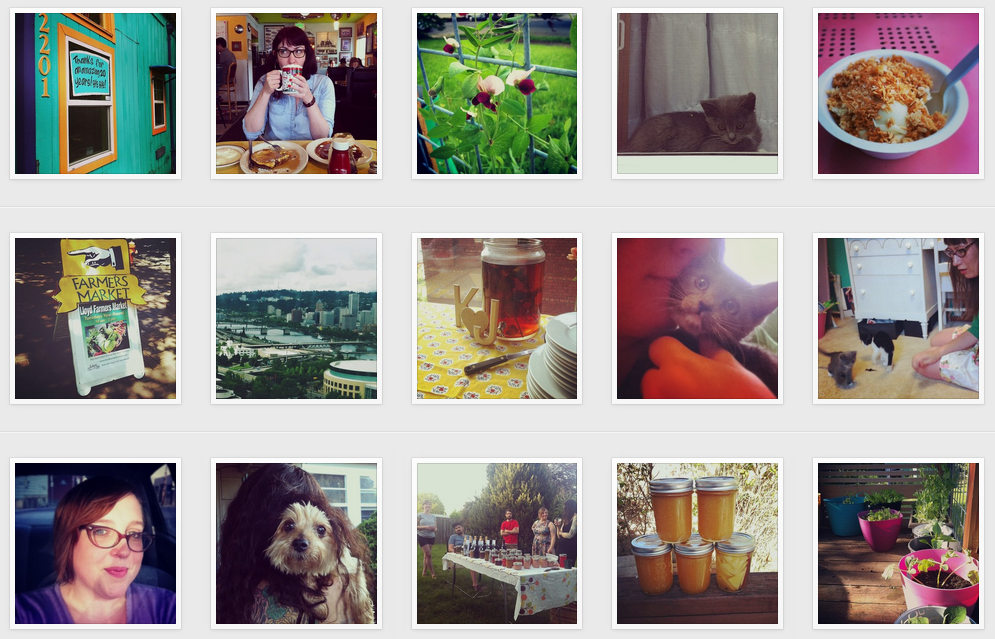View the Farmers Market sign photo
Viewport: 995px width, 639px height.
click(95, 319)
